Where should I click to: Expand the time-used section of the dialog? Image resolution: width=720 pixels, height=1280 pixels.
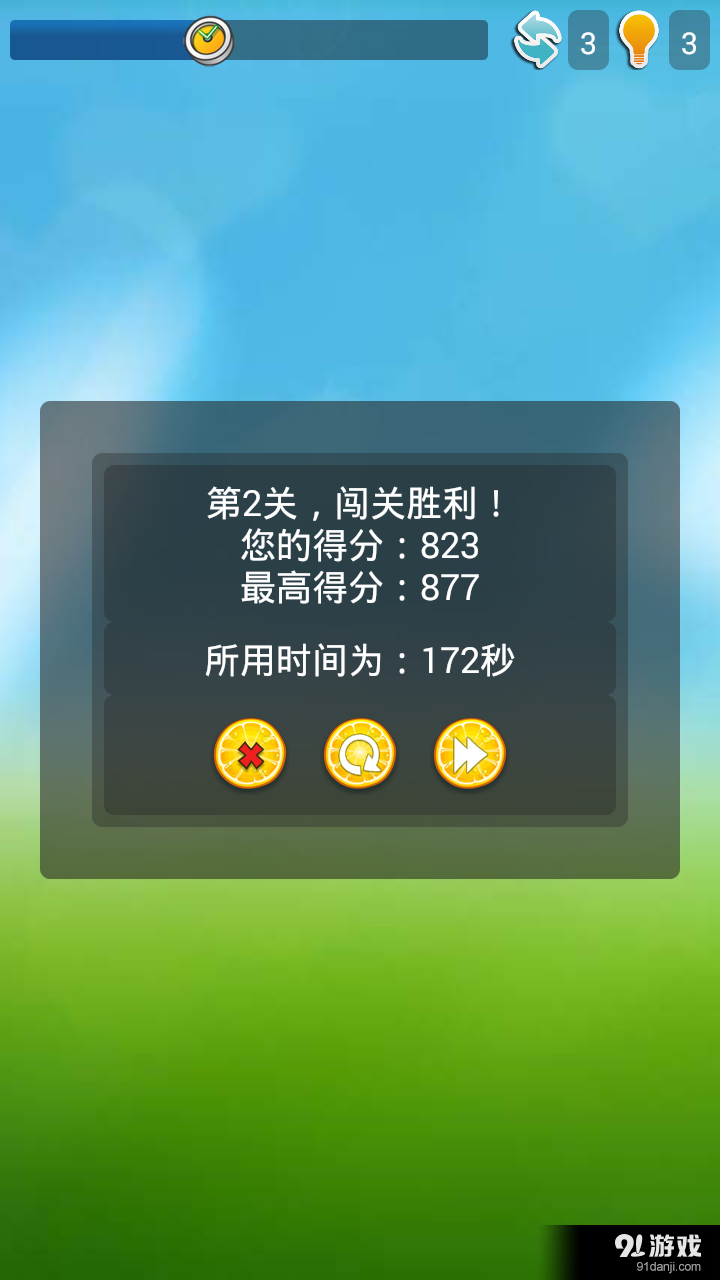pos(360,660)
